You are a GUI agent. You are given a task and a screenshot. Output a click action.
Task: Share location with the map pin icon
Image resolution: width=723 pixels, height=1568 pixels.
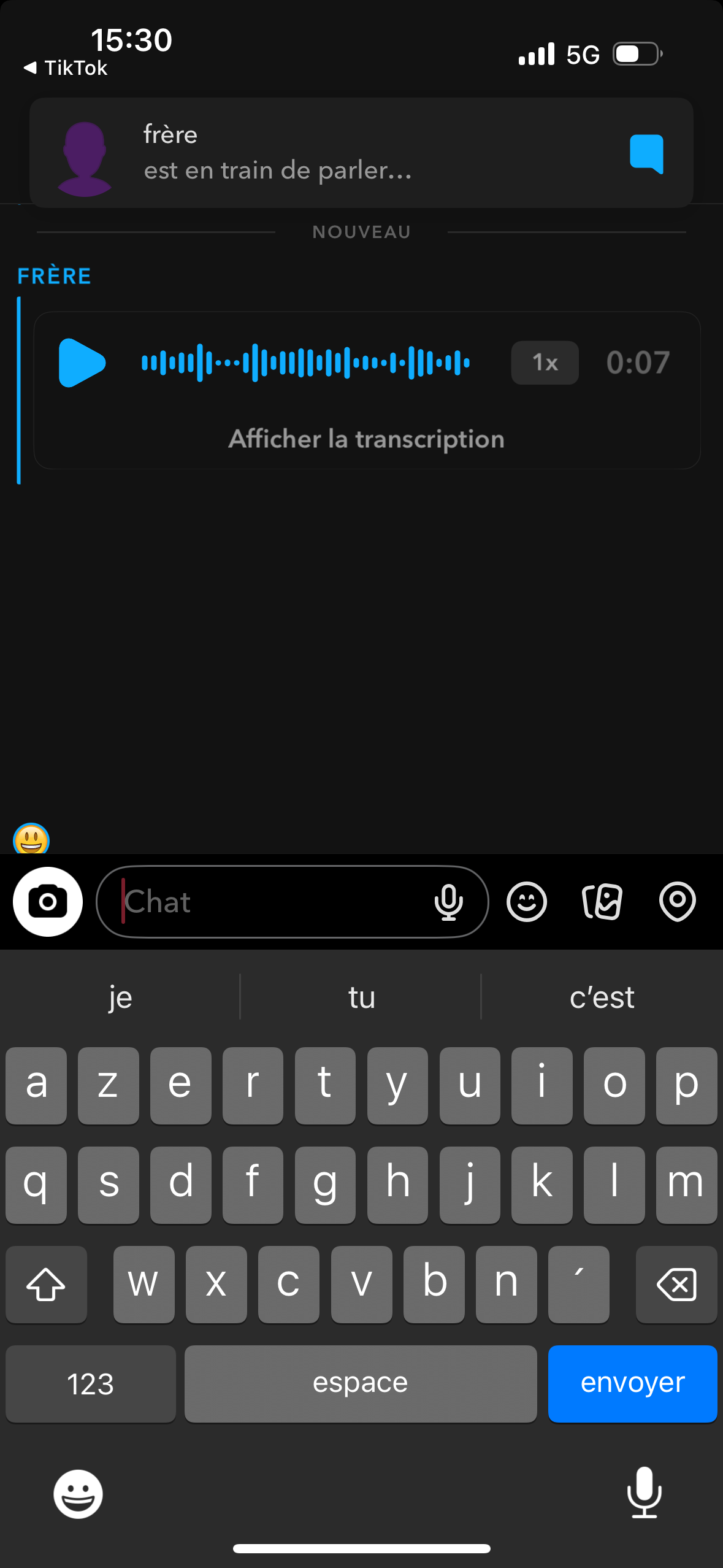677,902
